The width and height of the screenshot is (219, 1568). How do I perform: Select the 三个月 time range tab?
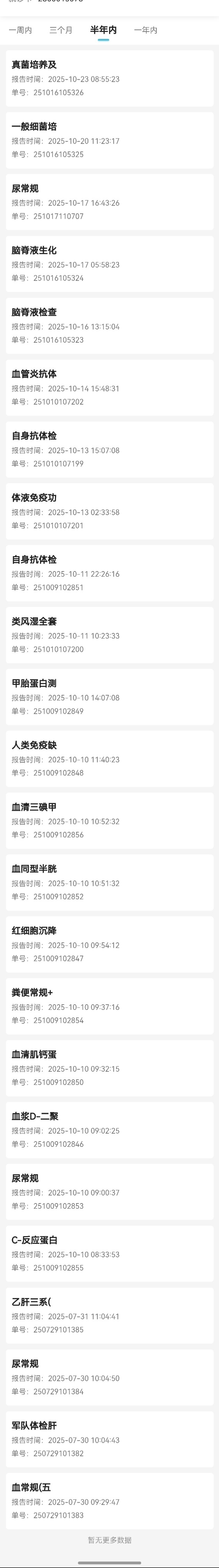tap(61, 30)
